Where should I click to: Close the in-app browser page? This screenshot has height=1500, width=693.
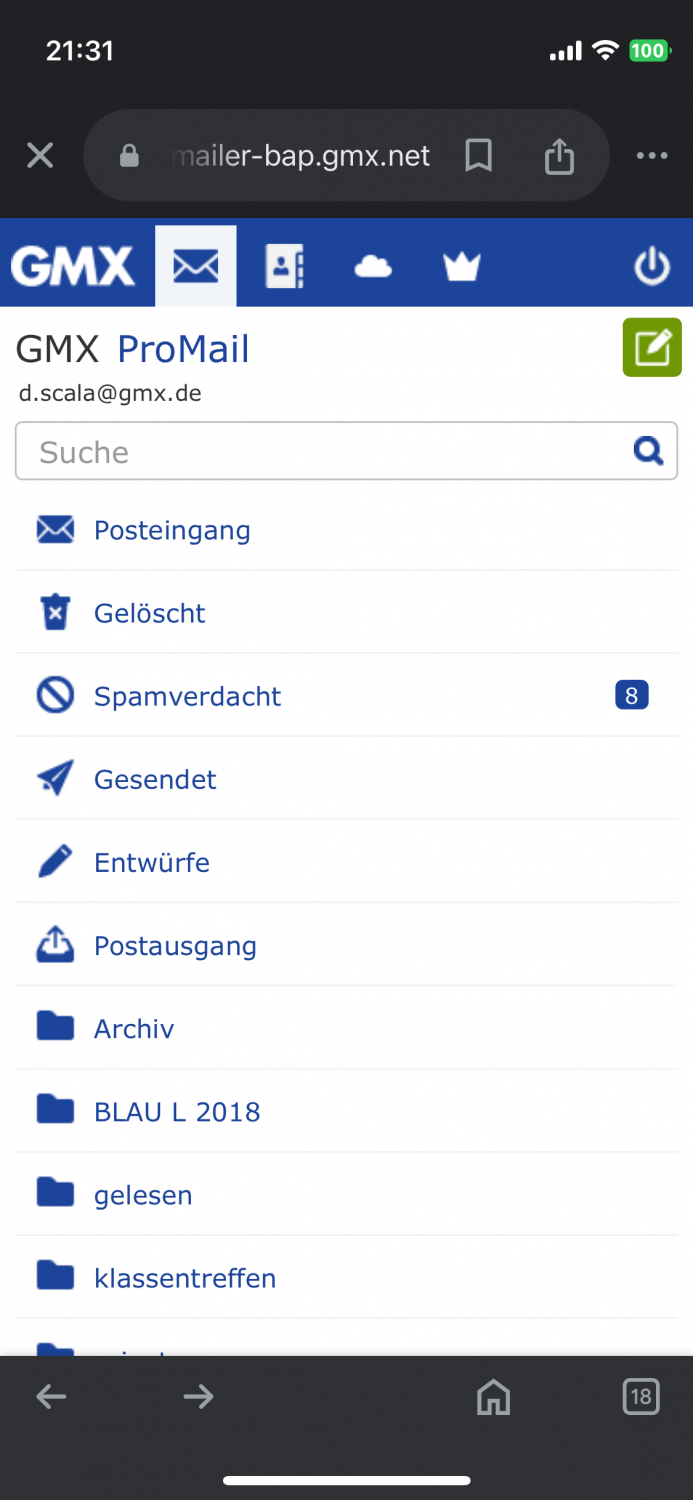tap(40, 155)
